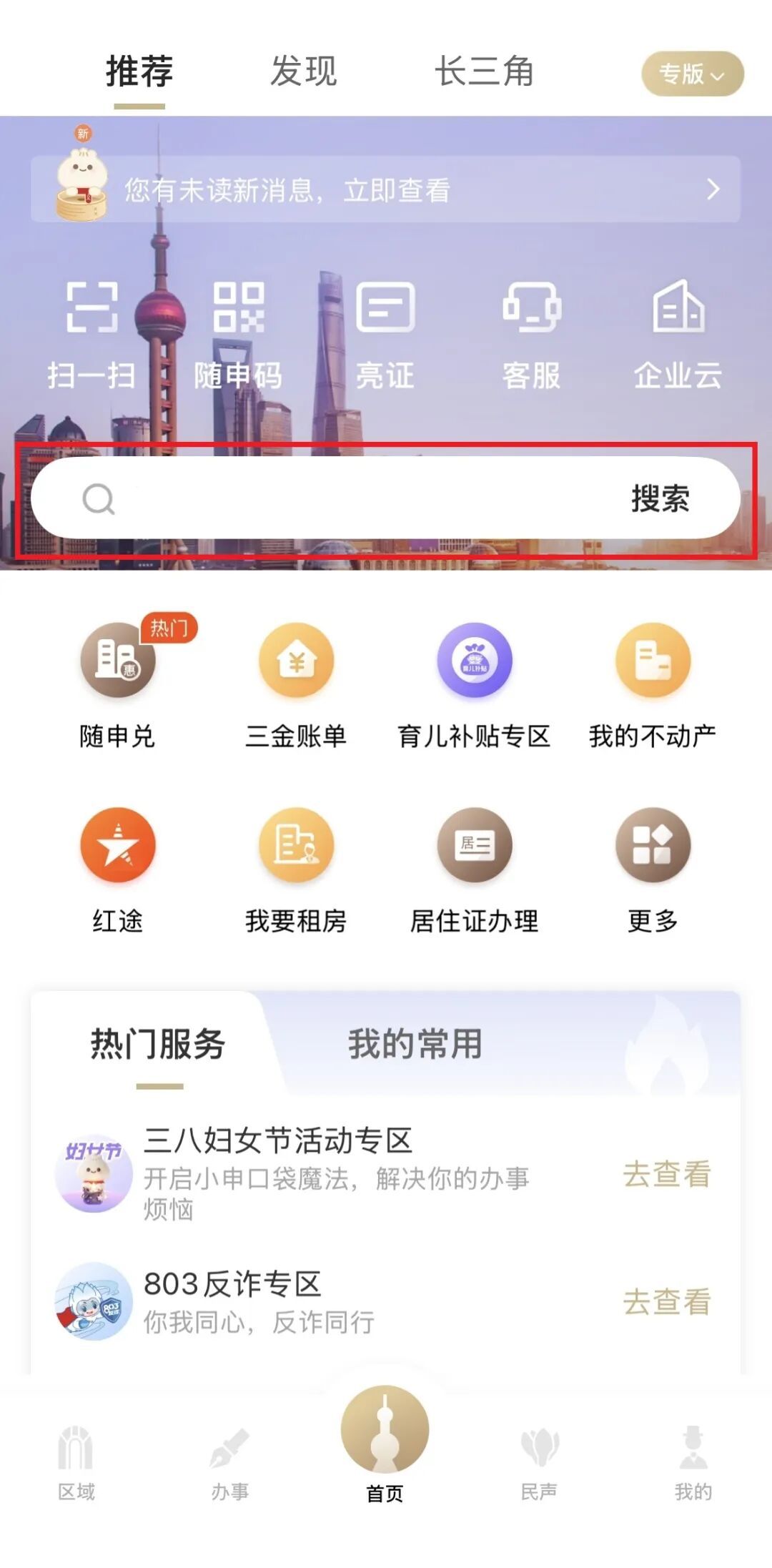772x1568 pixels.
Task: Open 企业云
Action: tap(678, 334)
